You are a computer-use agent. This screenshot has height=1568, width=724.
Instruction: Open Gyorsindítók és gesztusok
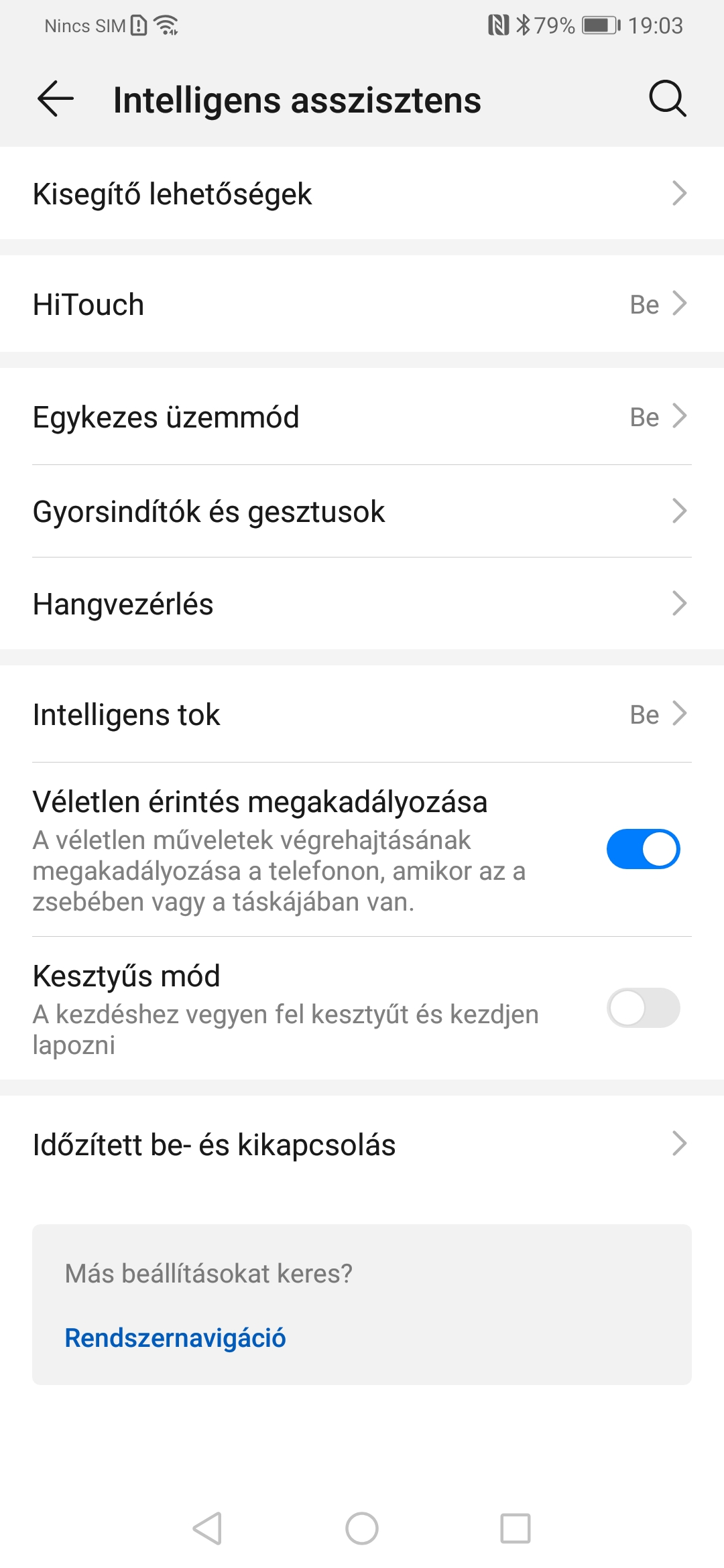pyautogui.click(x=362, y=511)
